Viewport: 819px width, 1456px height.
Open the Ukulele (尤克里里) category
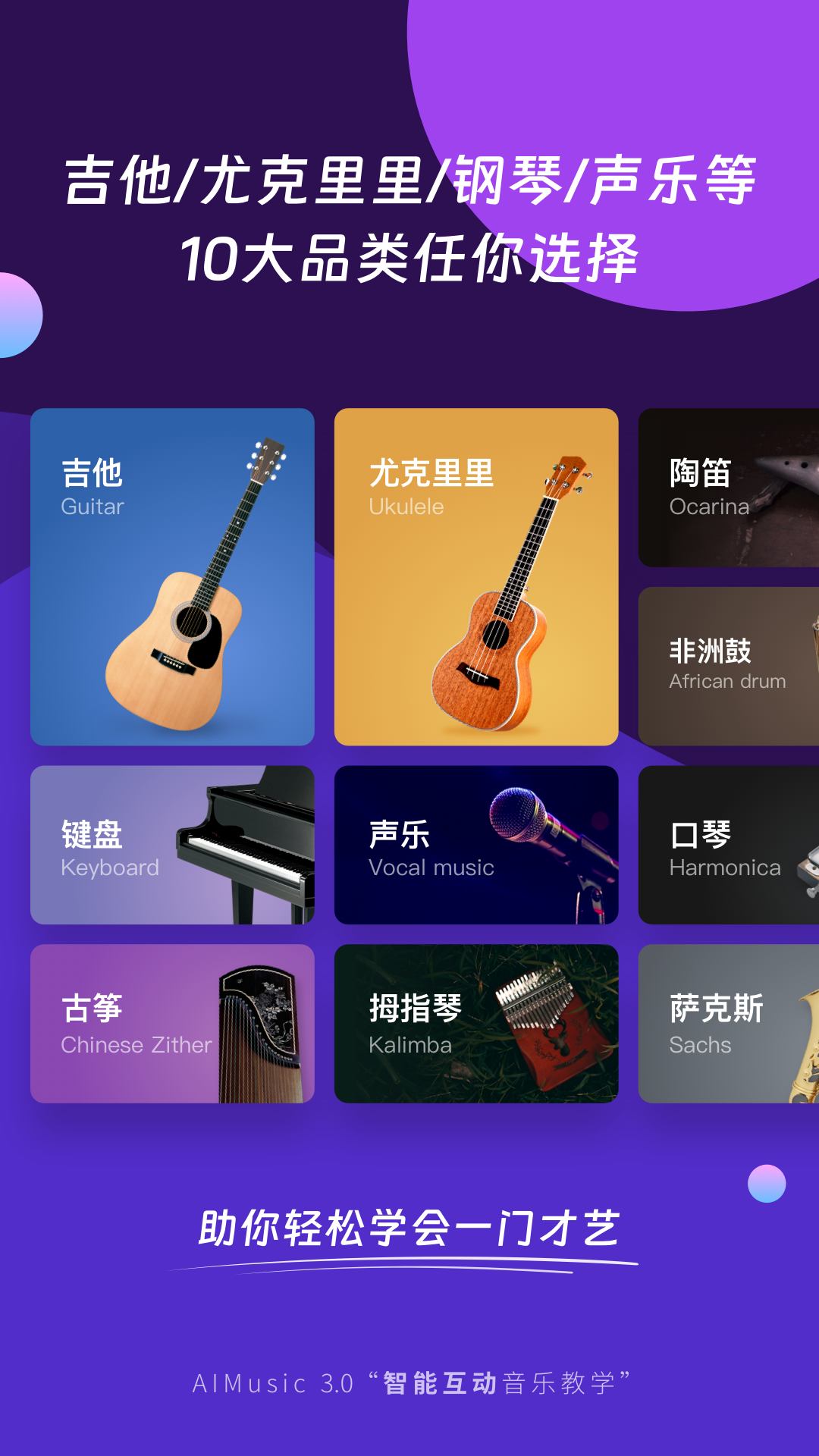coord(475,578)
